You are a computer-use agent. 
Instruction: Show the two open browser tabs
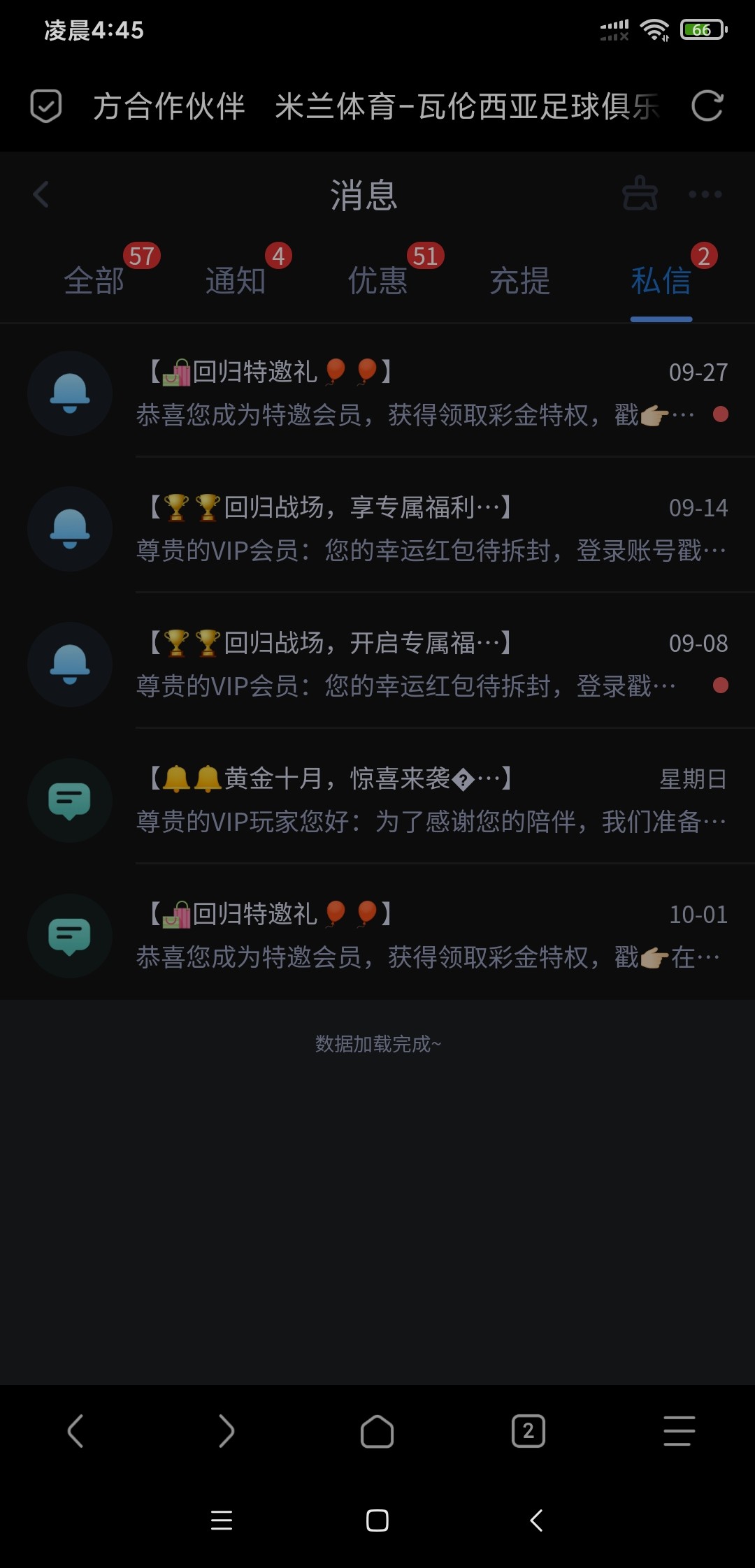click(x=528, y=1431)
